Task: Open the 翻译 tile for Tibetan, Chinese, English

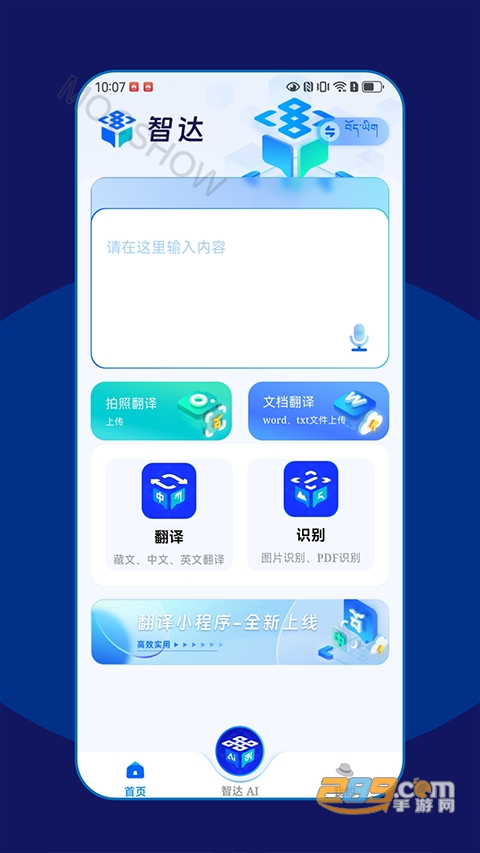Action: (x=169, y=515)
